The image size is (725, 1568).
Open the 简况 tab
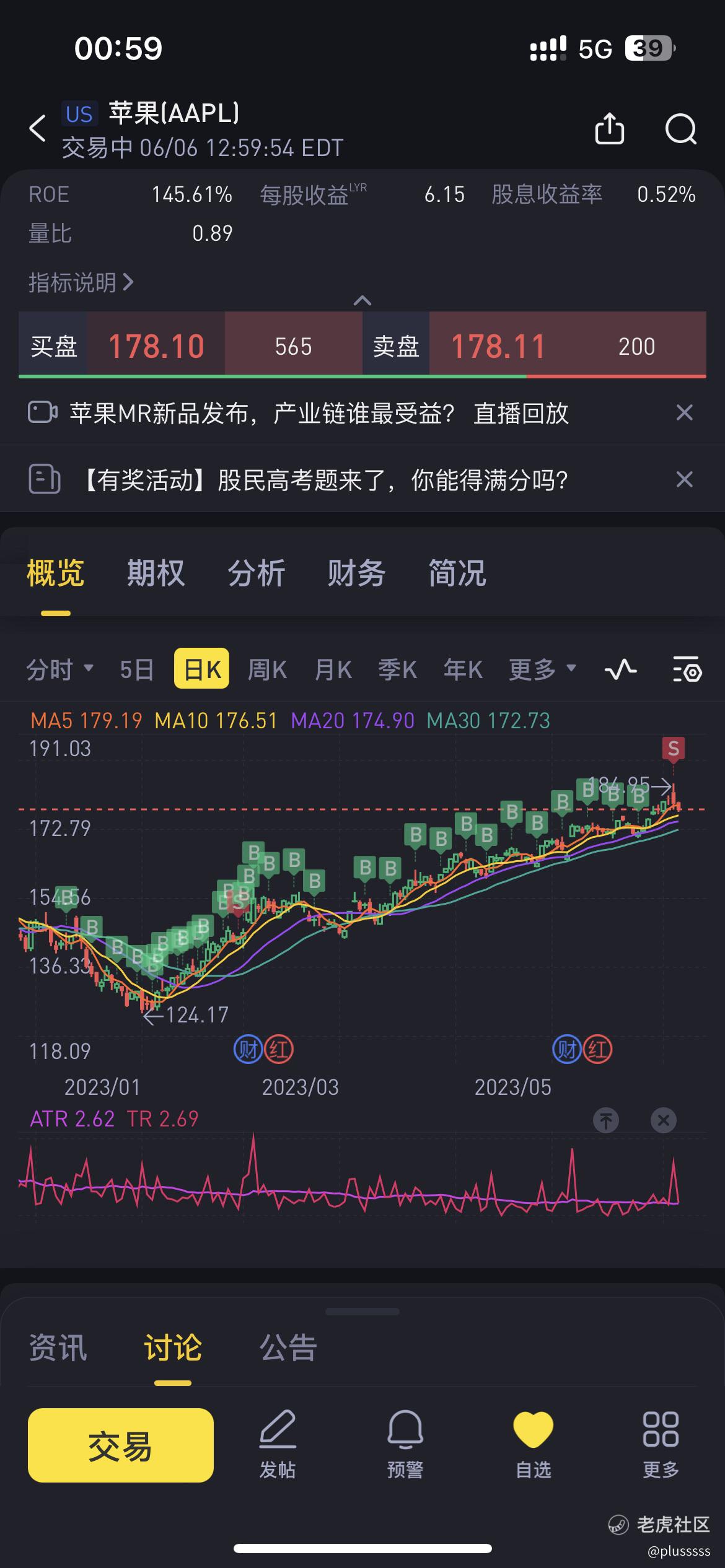coord(457,573)
